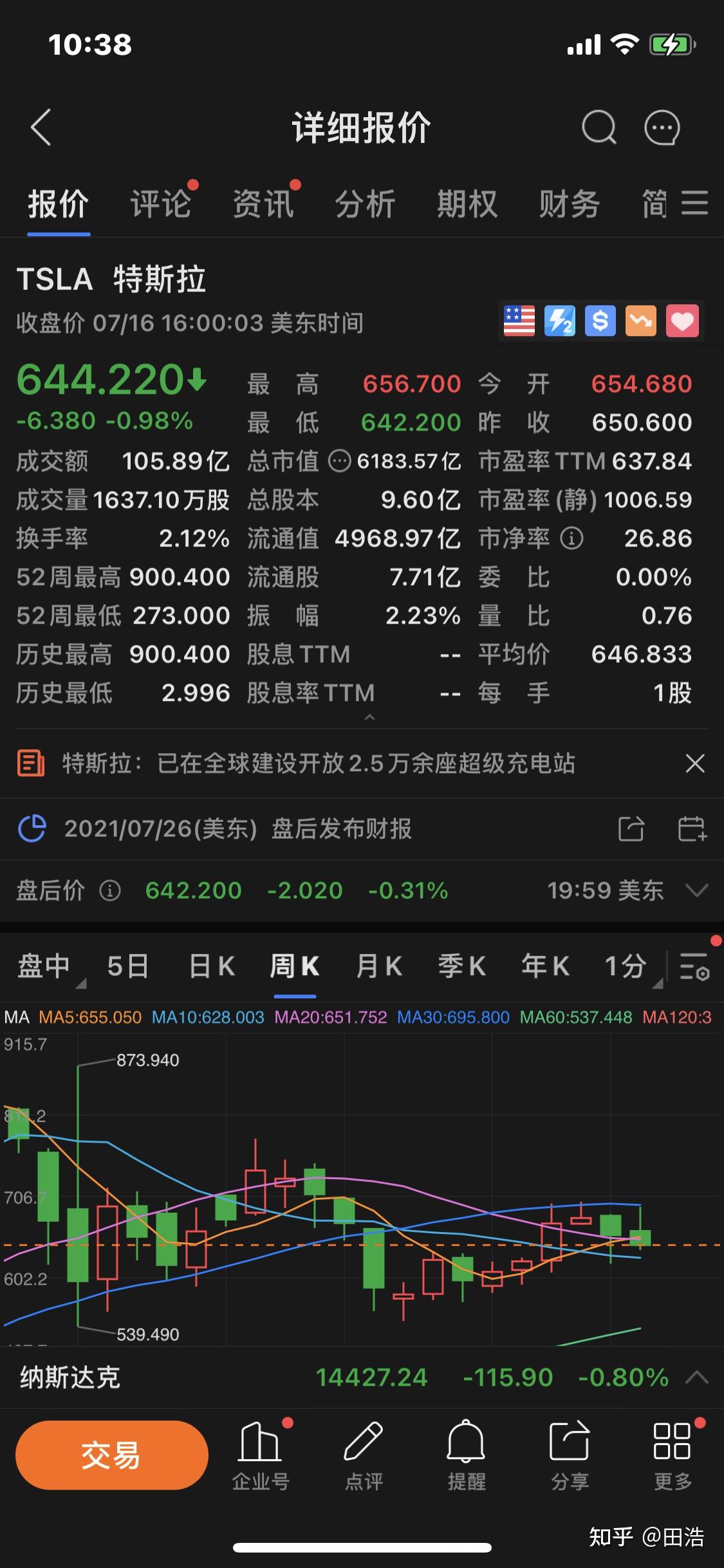Expand the 纳斯达克 index bar
The height and width of the screenshot is (1568, 724).
pos(697,1377)
